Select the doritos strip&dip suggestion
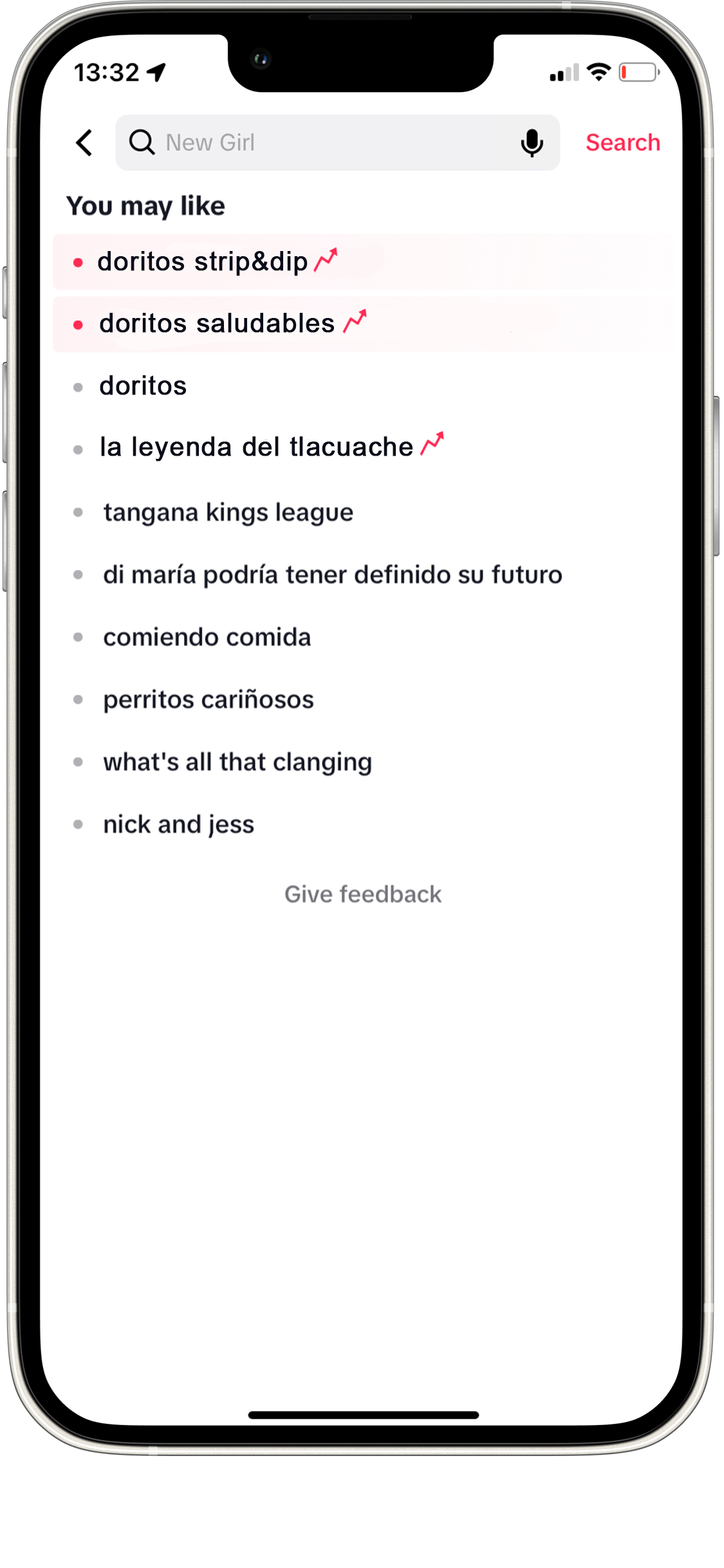This screenshot has height=1568, width=724. point(203,262)
